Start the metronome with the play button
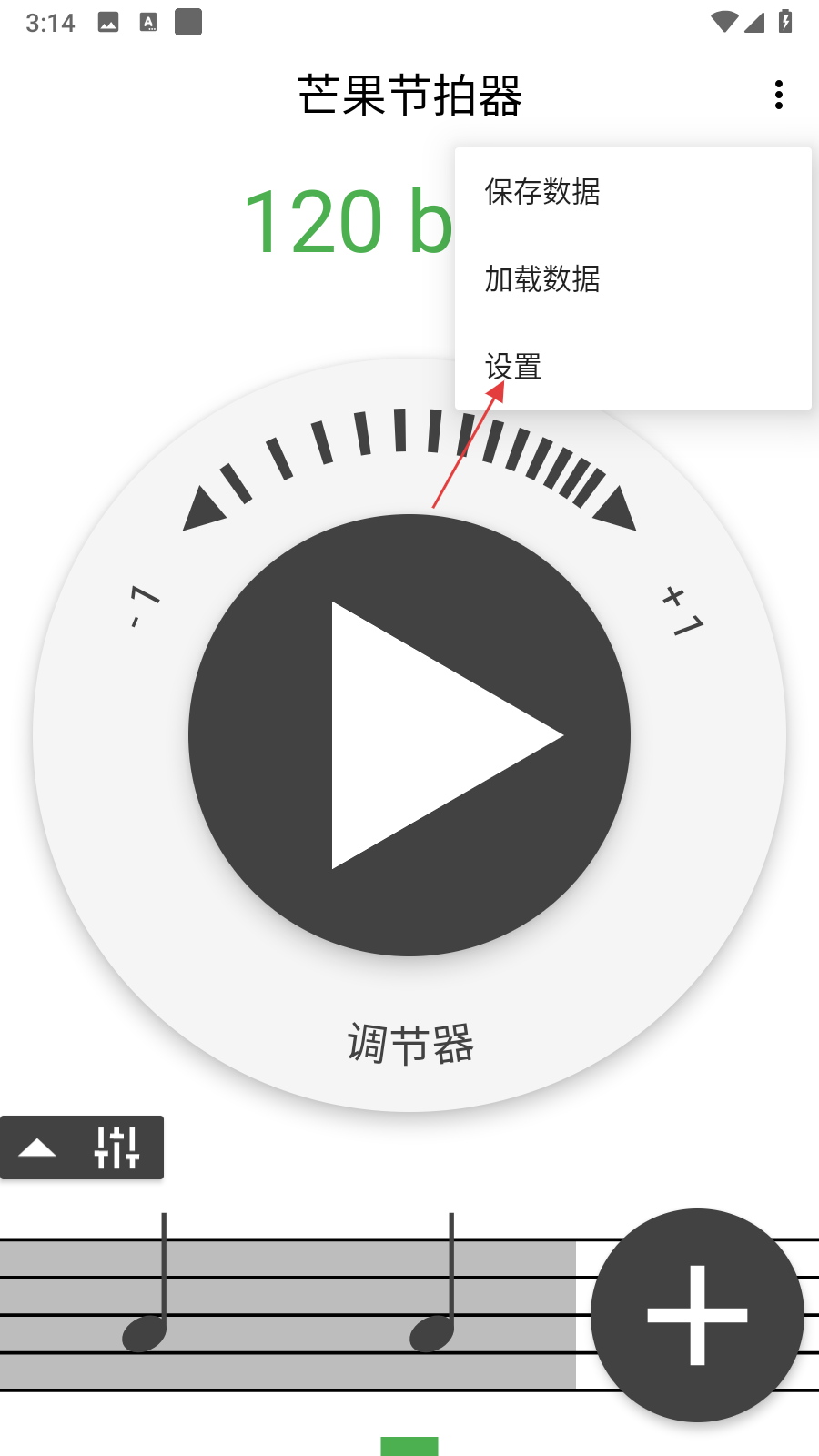 tap(409, 735)
